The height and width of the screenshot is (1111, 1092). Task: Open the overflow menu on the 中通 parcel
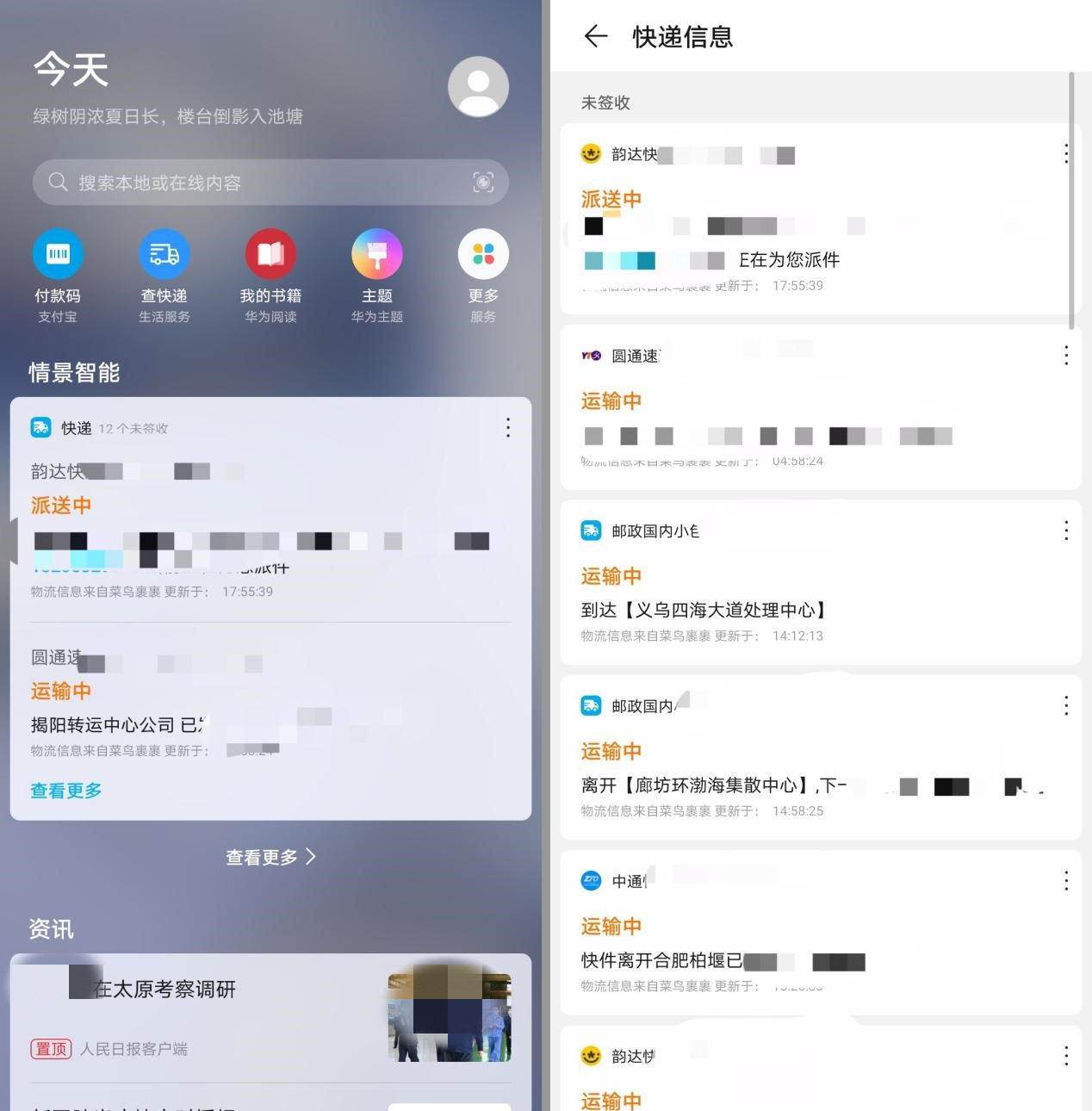point(1066,881)
